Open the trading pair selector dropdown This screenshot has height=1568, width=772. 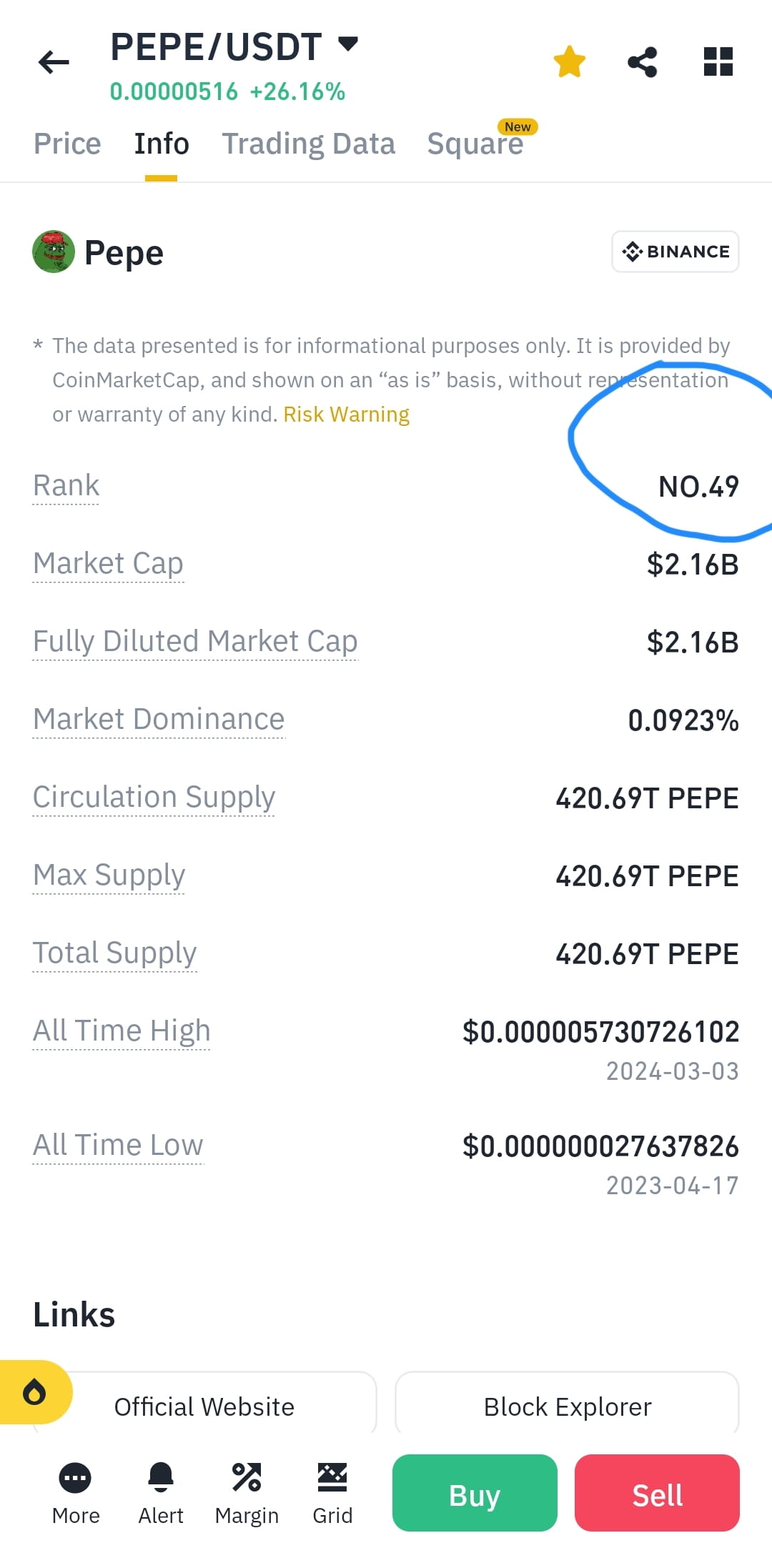tap(348, 44)
